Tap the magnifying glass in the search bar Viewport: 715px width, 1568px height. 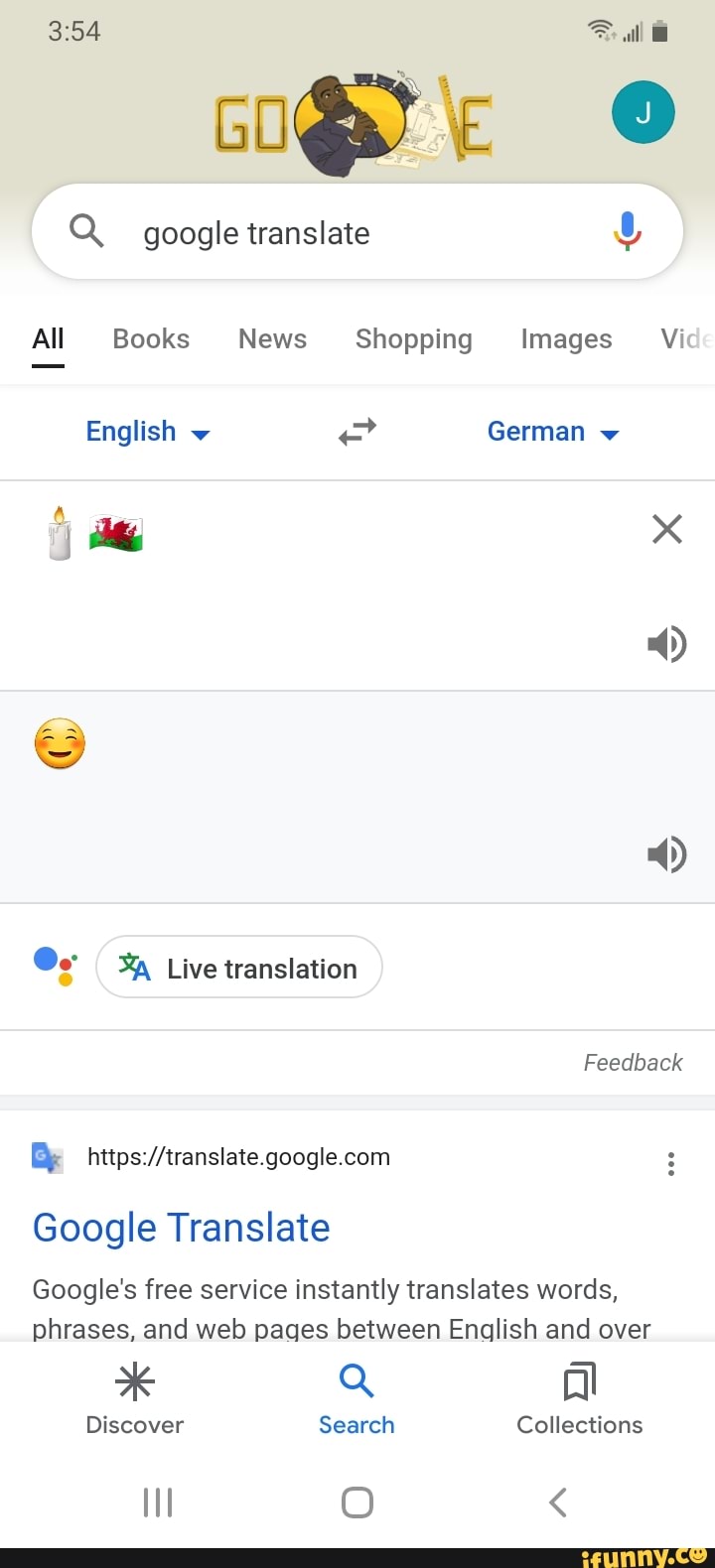point(85,230)
